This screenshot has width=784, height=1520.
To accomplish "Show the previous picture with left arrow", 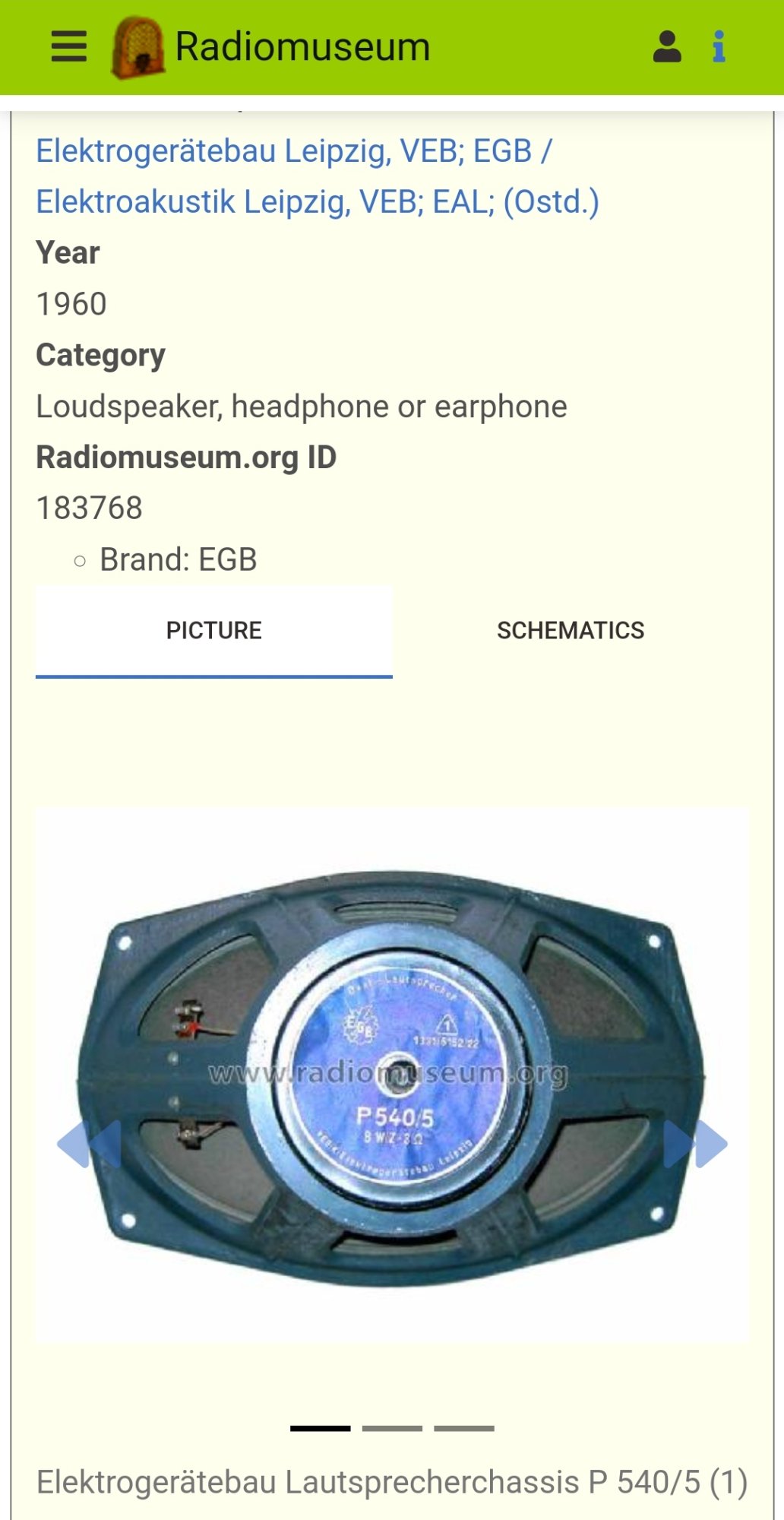I will pos(90,1143).
